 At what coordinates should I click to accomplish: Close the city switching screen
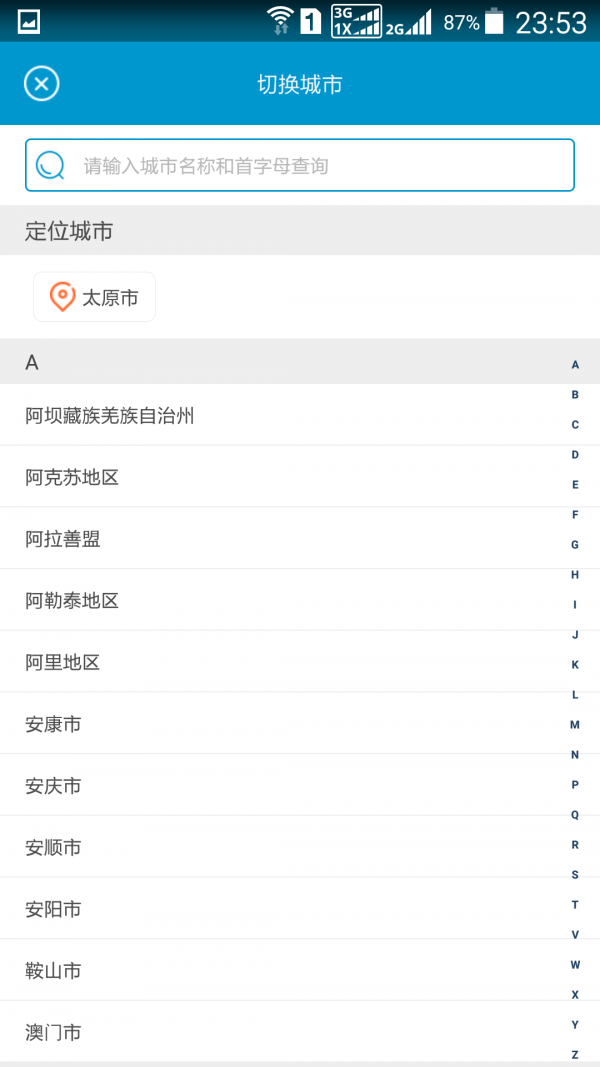pyautogui.click(x=42, y=84)
